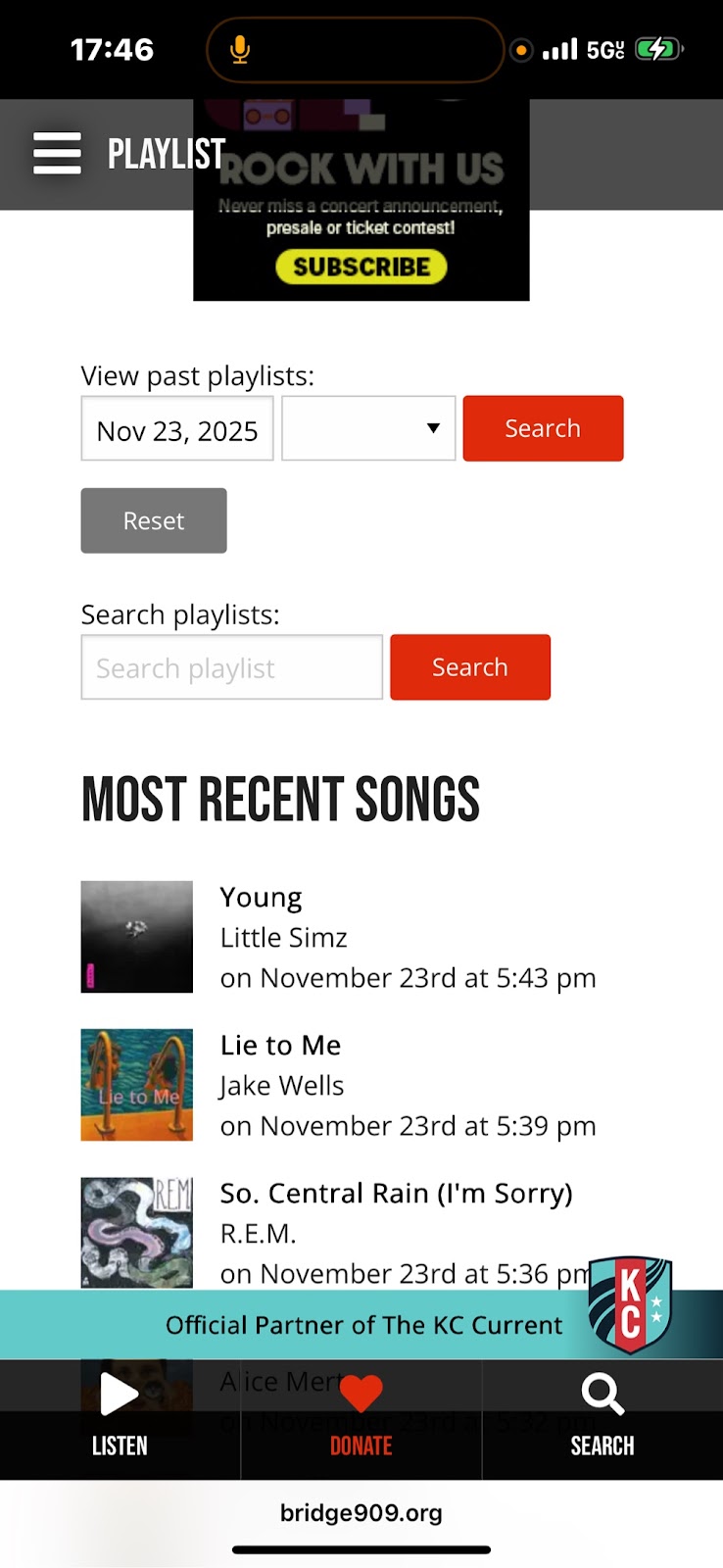The height and width of the screenshot is (1568, 723).
Task: Open the Nov 23, 2025 date picker
Action: [177, 429]
